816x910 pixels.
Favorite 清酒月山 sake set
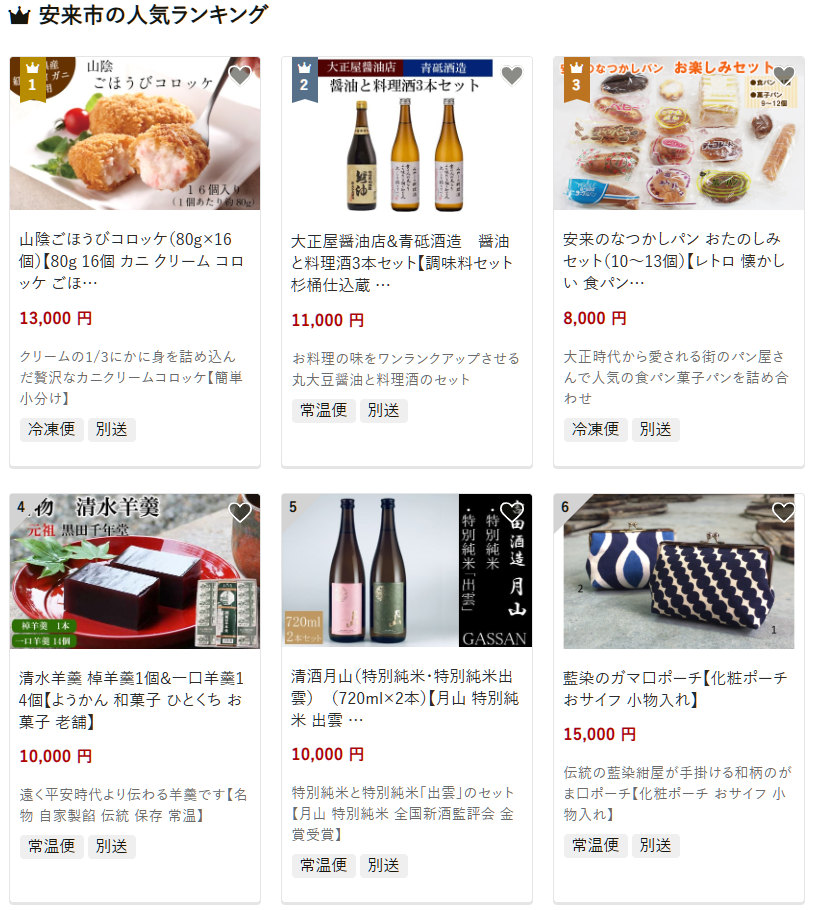click(511, 512)
